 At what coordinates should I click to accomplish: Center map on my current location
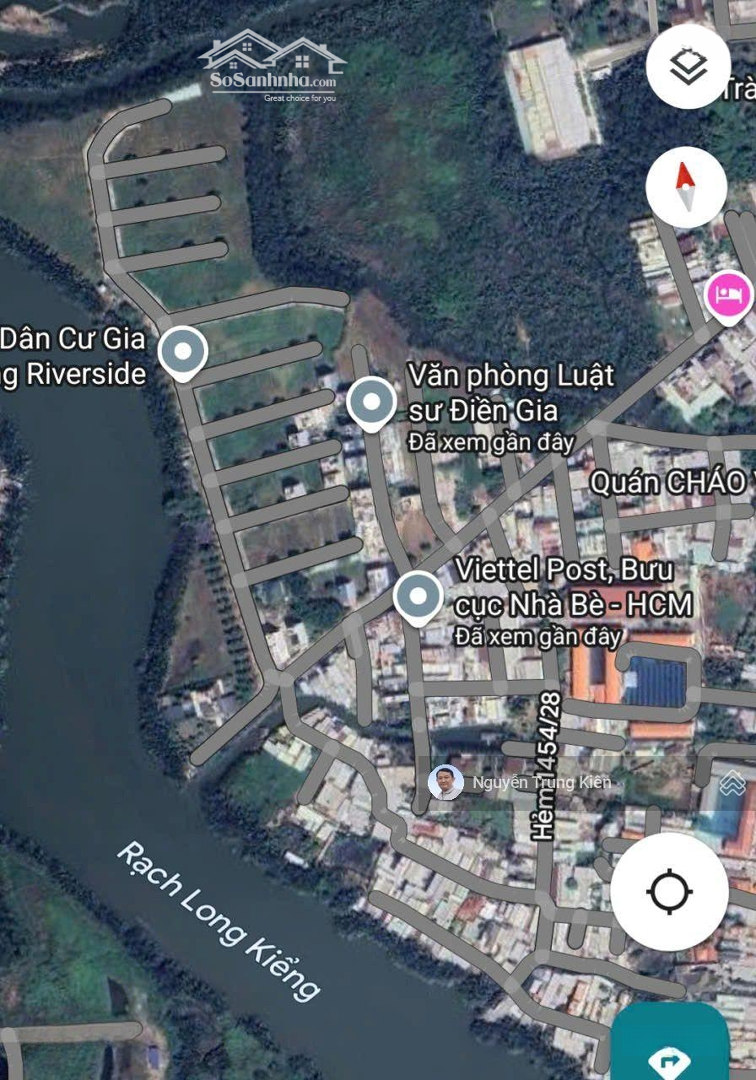pyautogui.click(x=669, y=891)
